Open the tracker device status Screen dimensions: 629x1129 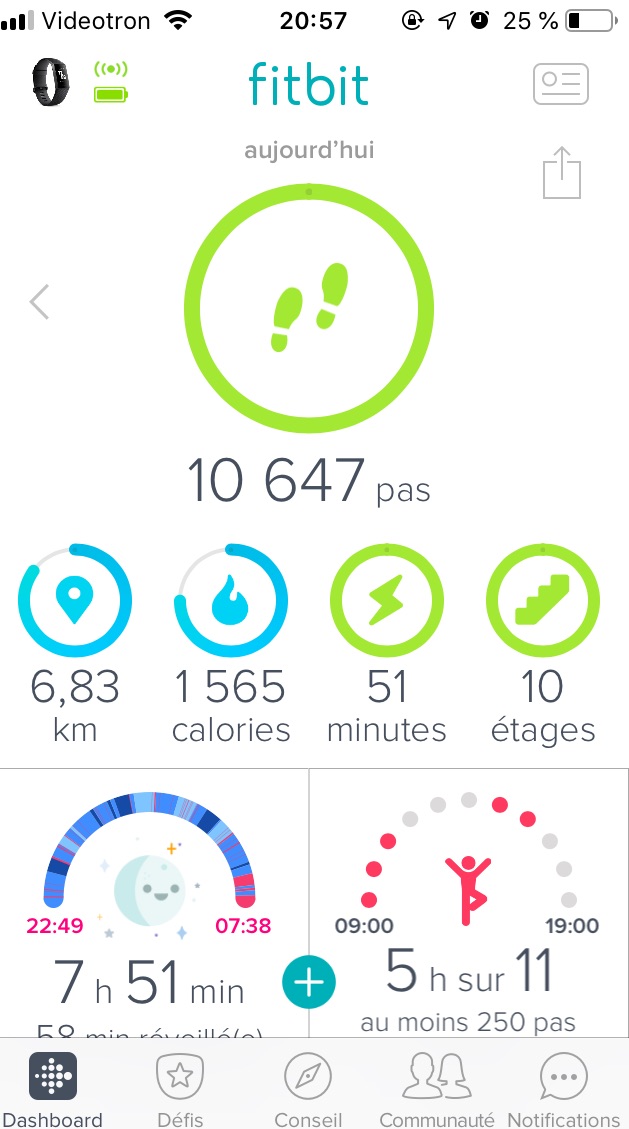[81, 83]
